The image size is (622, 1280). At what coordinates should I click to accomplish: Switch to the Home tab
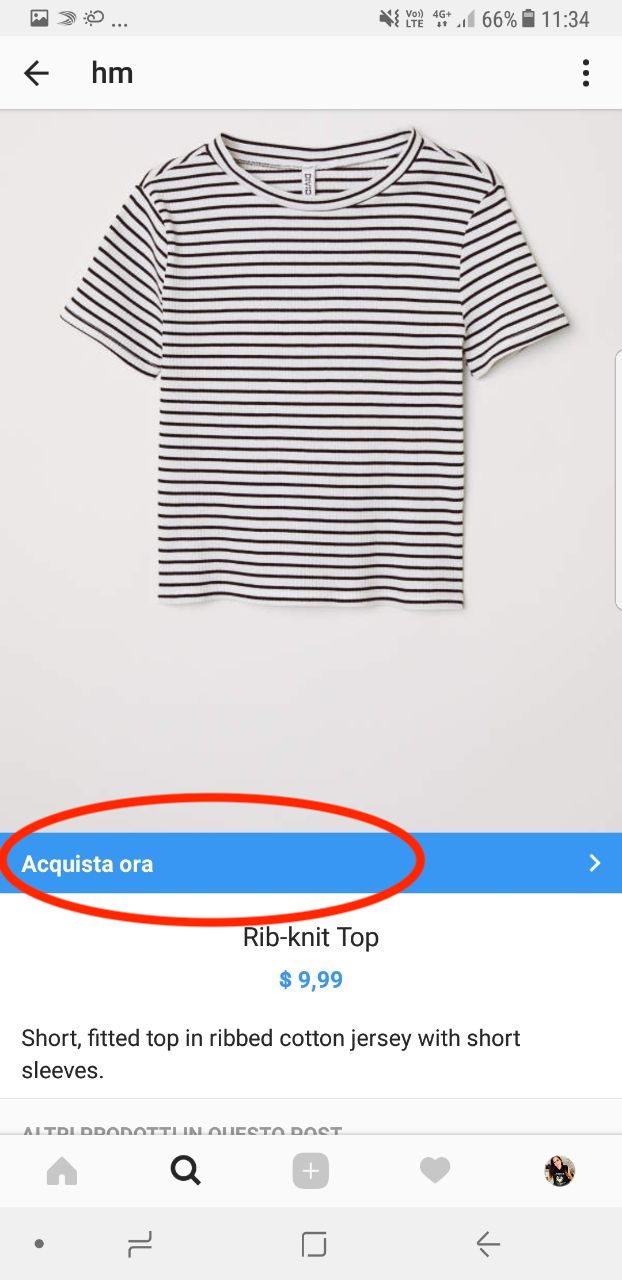(62, 1171)
